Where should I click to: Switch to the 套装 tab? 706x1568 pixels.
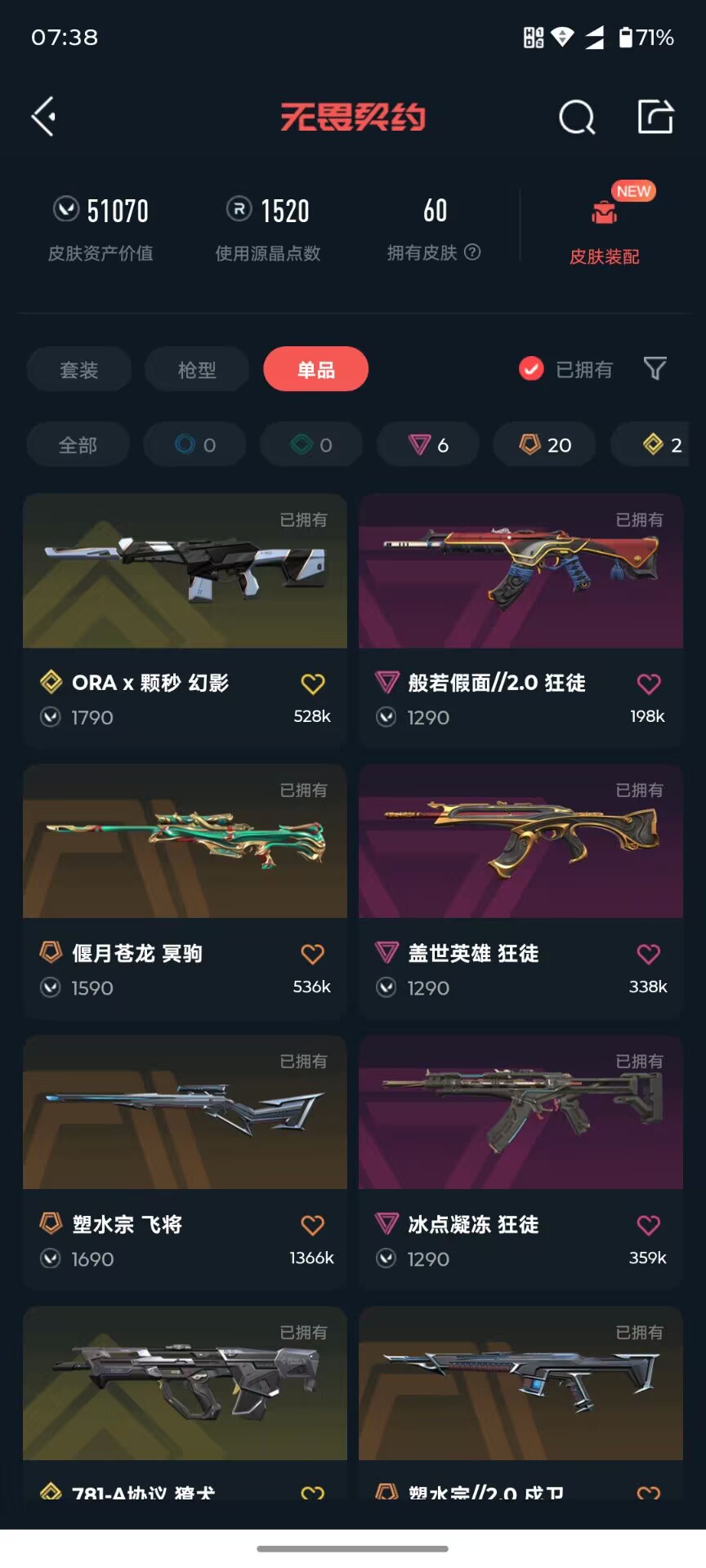(x=79, y=369)
